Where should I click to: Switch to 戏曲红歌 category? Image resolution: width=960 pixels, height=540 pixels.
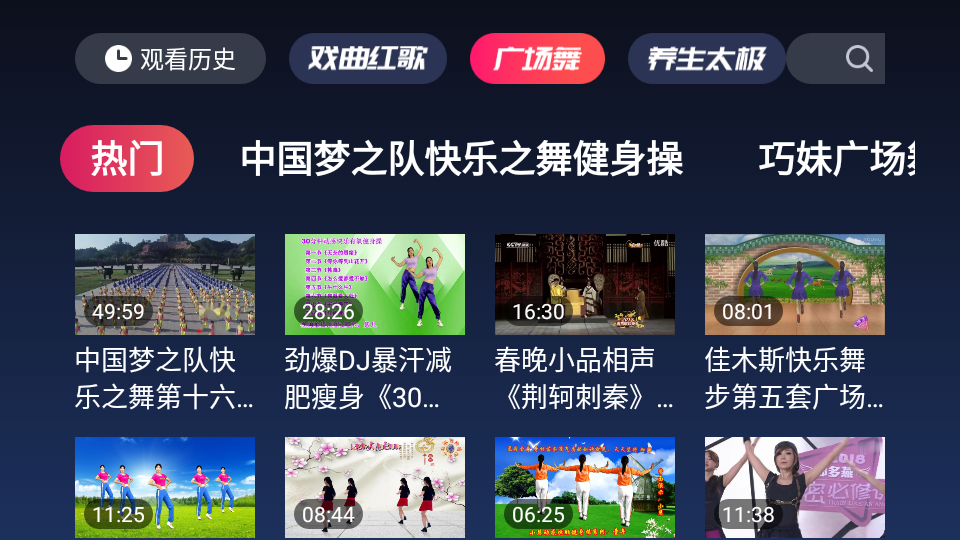pyautogui.click(x=367, y=59)
